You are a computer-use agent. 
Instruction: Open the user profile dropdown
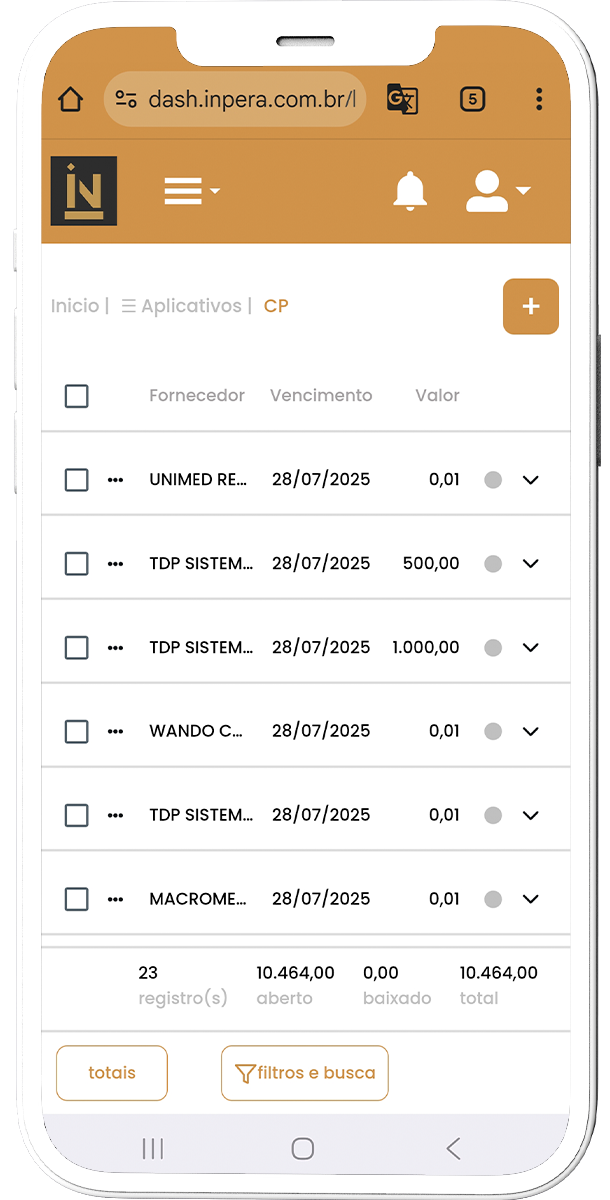(x=498, y=190)
